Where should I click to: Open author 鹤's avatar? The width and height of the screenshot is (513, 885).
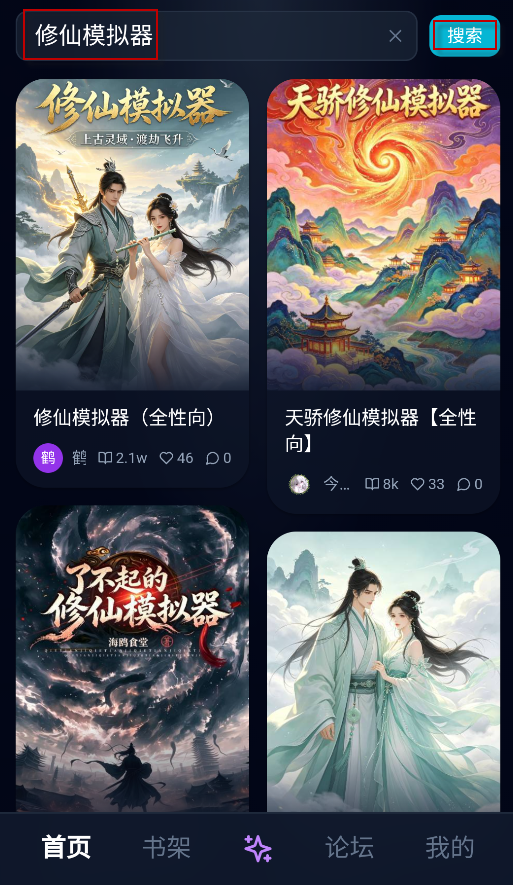click(48, 458)
